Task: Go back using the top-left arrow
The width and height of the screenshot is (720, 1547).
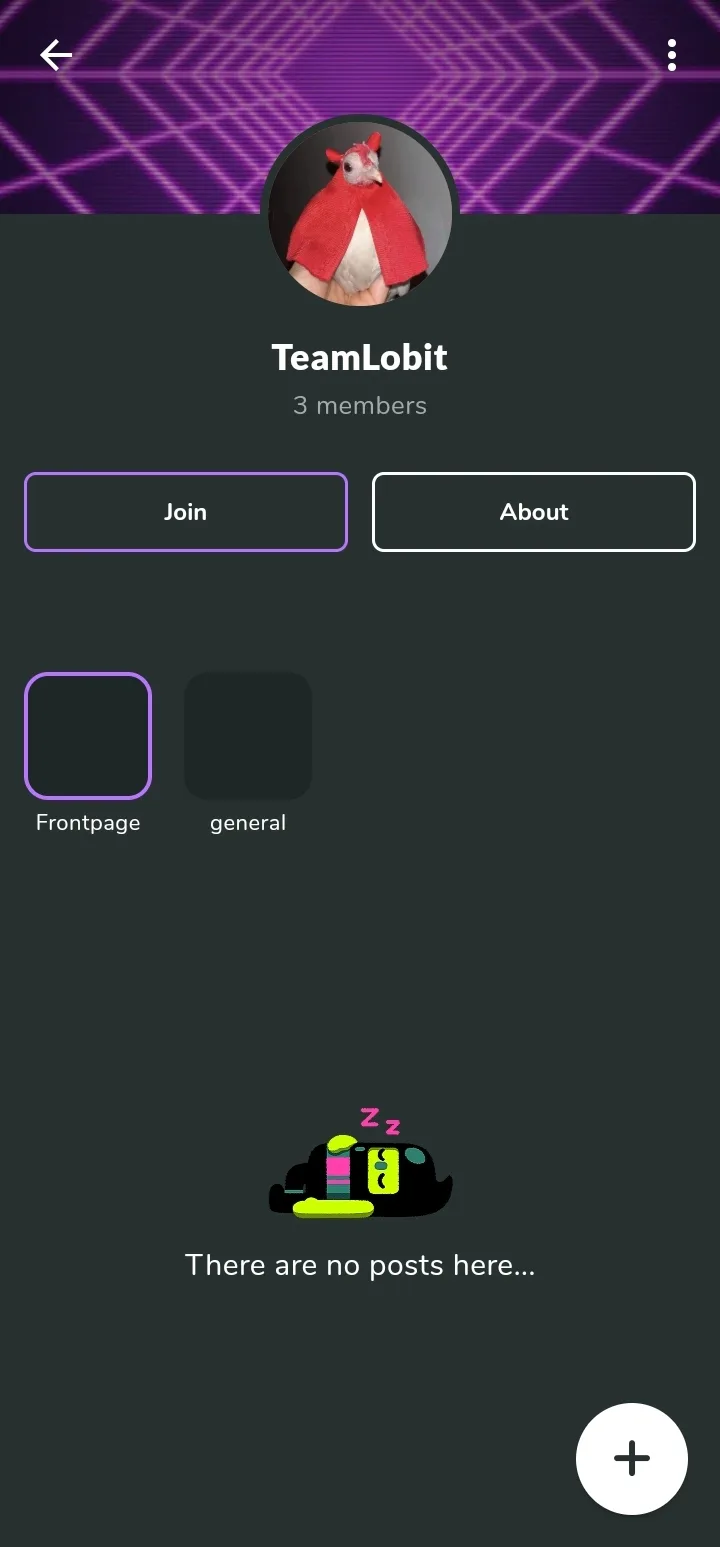Action: (x=56, y=55)
